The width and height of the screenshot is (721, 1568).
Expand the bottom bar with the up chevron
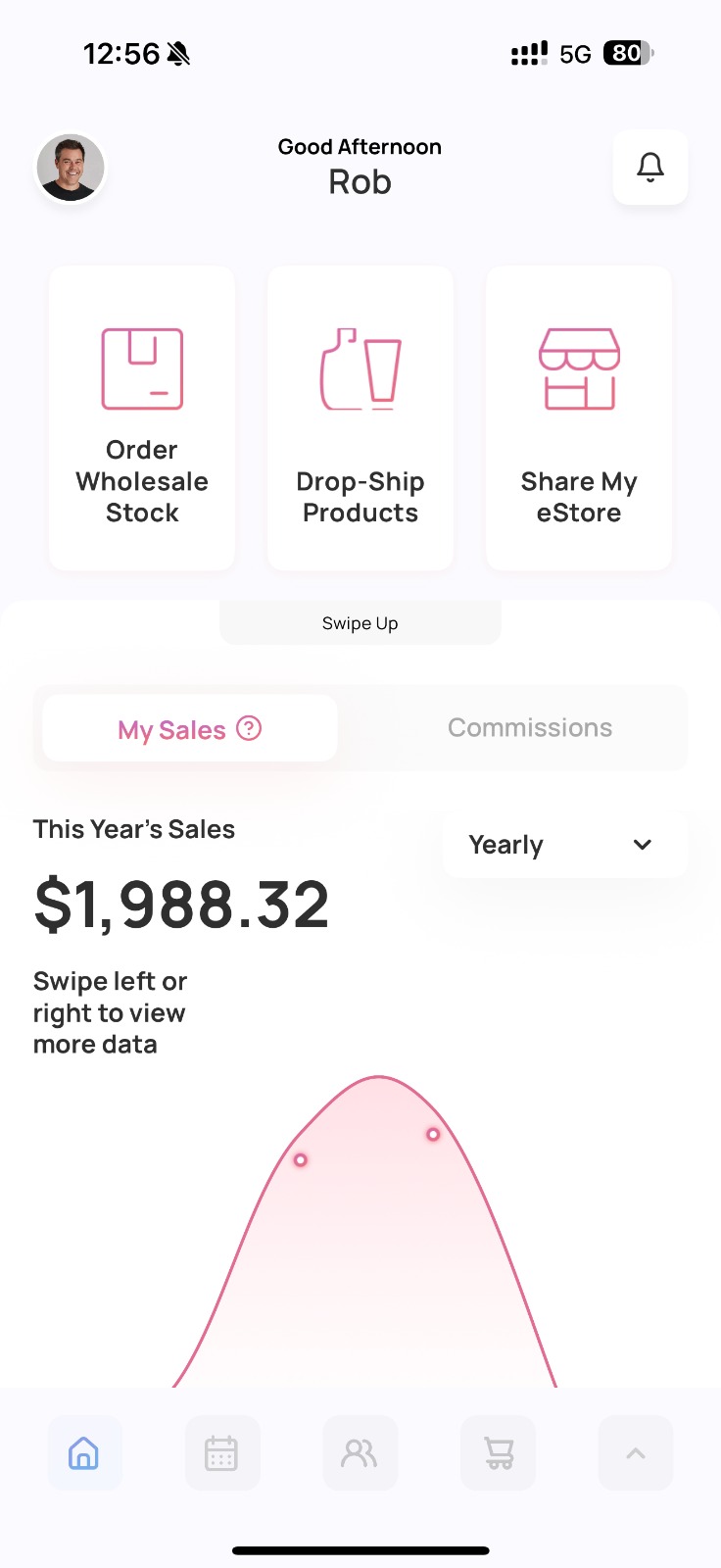636,1453
